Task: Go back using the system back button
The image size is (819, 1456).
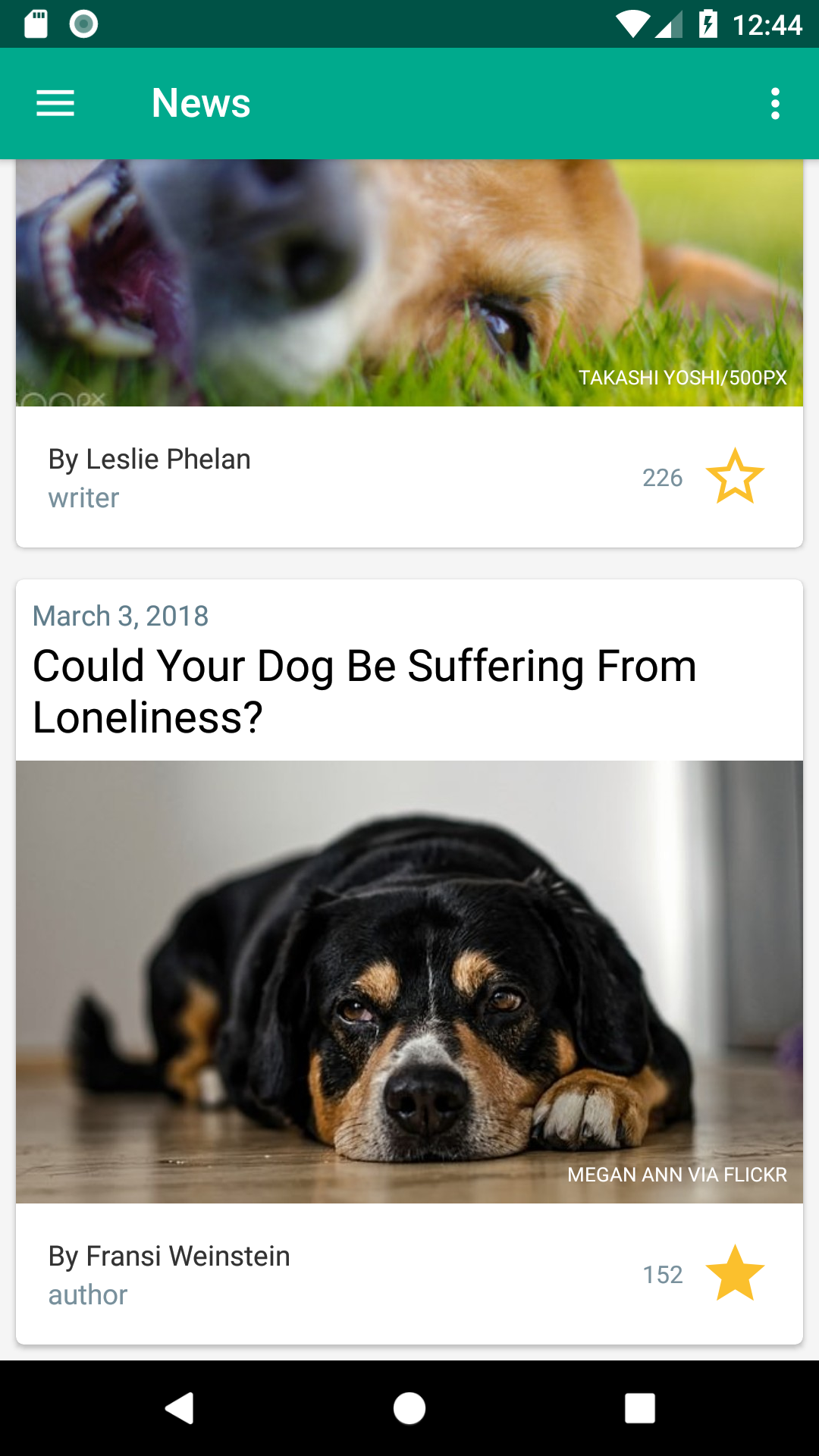Action: click(x=180, y=1408)
